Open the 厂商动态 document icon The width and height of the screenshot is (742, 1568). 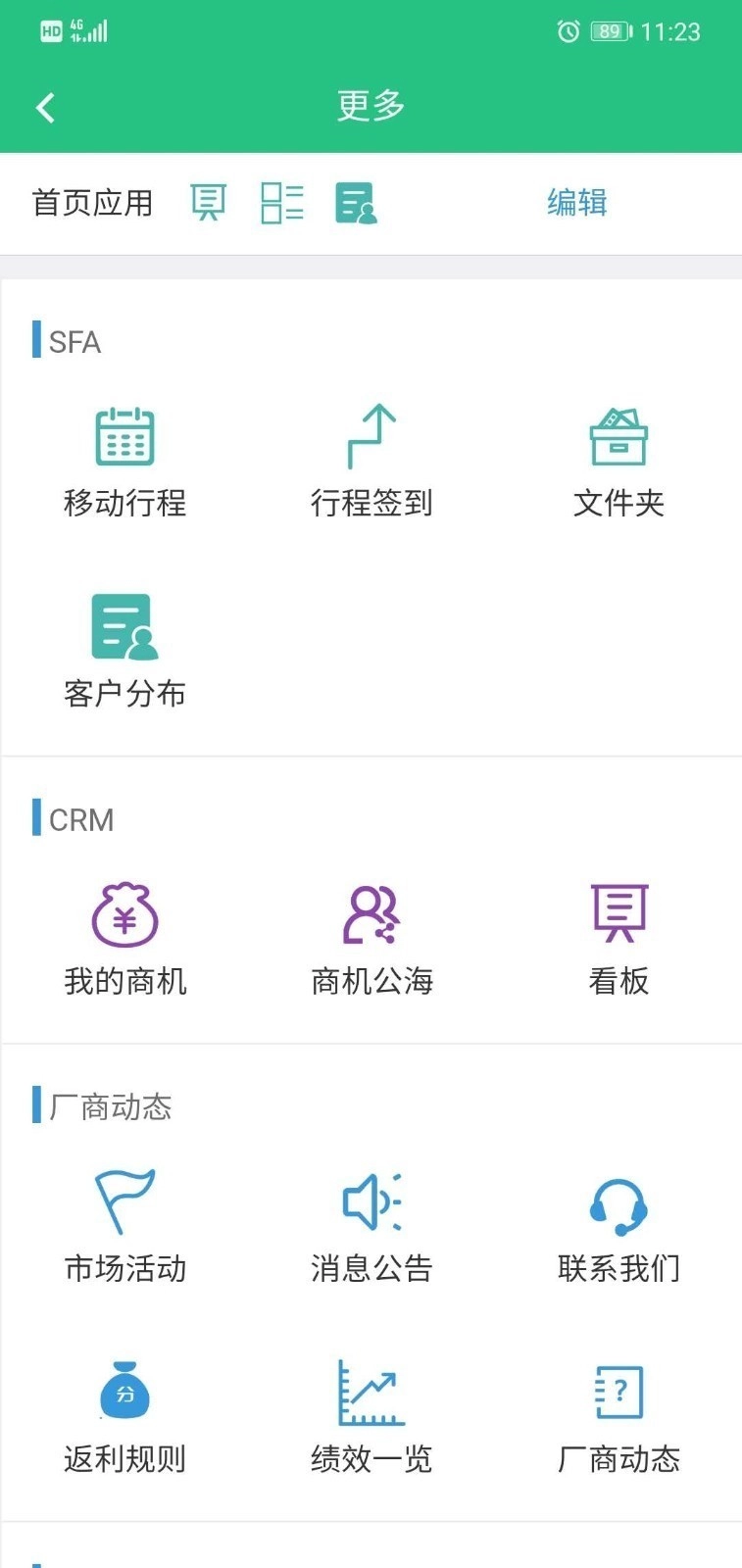click(x=618, y=1392)
